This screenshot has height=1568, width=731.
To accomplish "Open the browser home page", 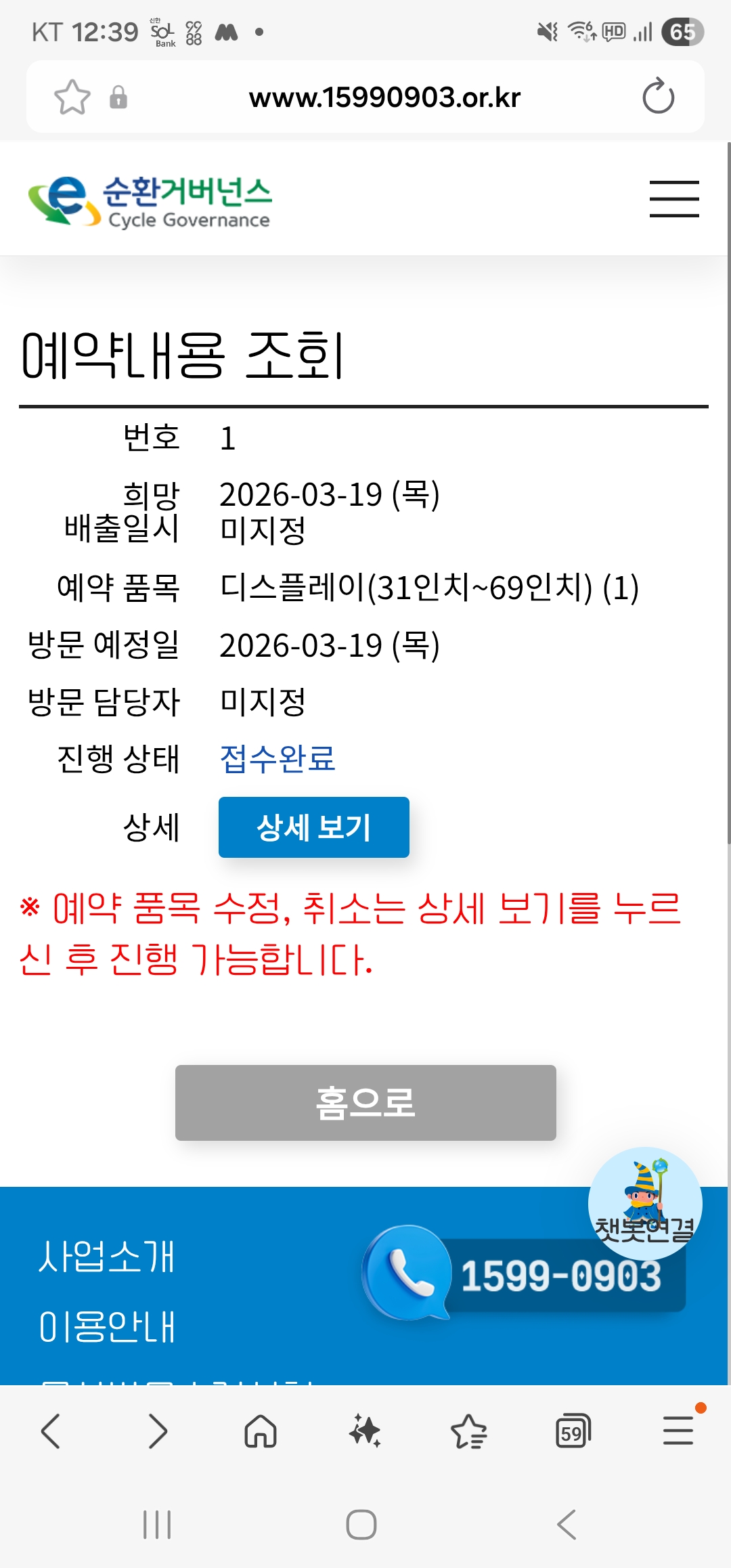I will (261, 1431).
